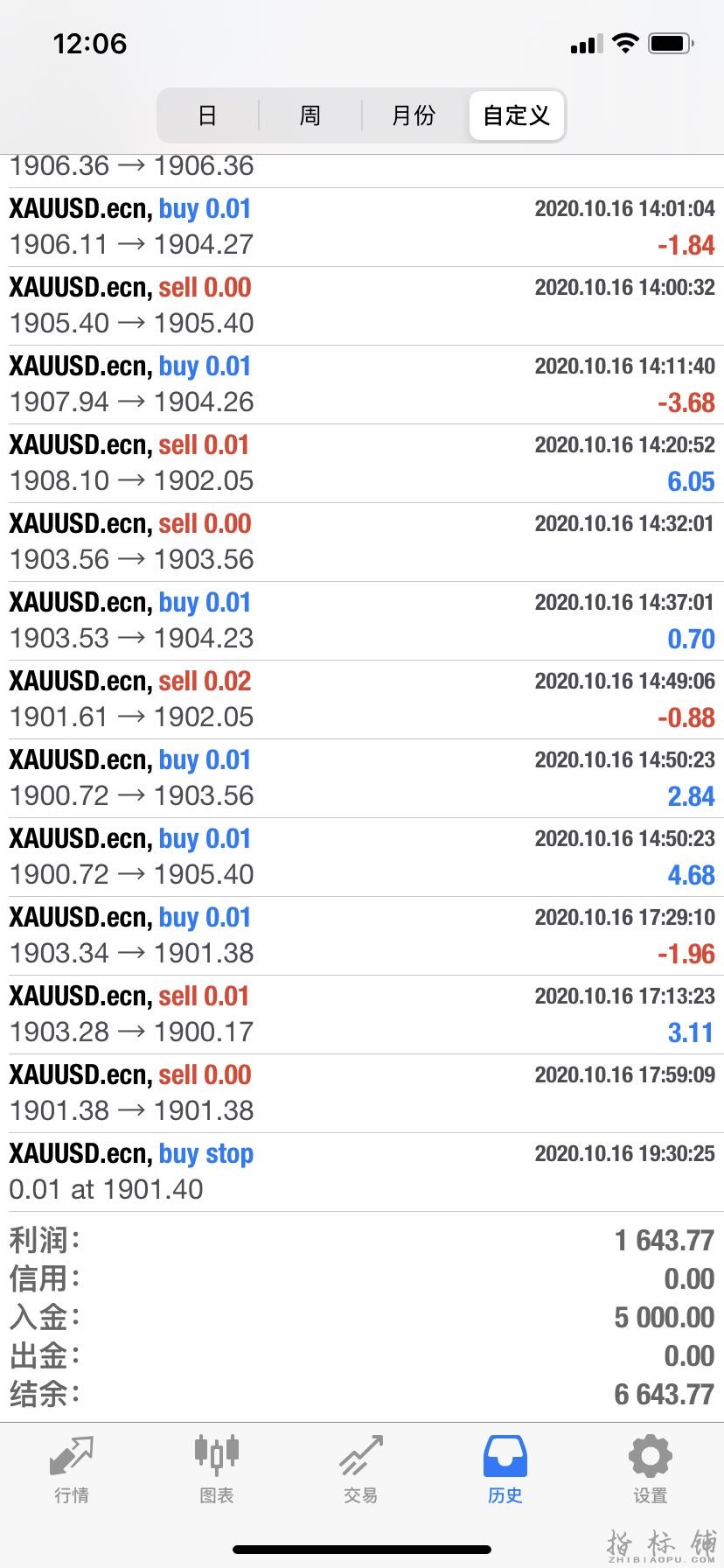Open the 行情 quotes tab
The image size is (724, 1568).
72,1470
